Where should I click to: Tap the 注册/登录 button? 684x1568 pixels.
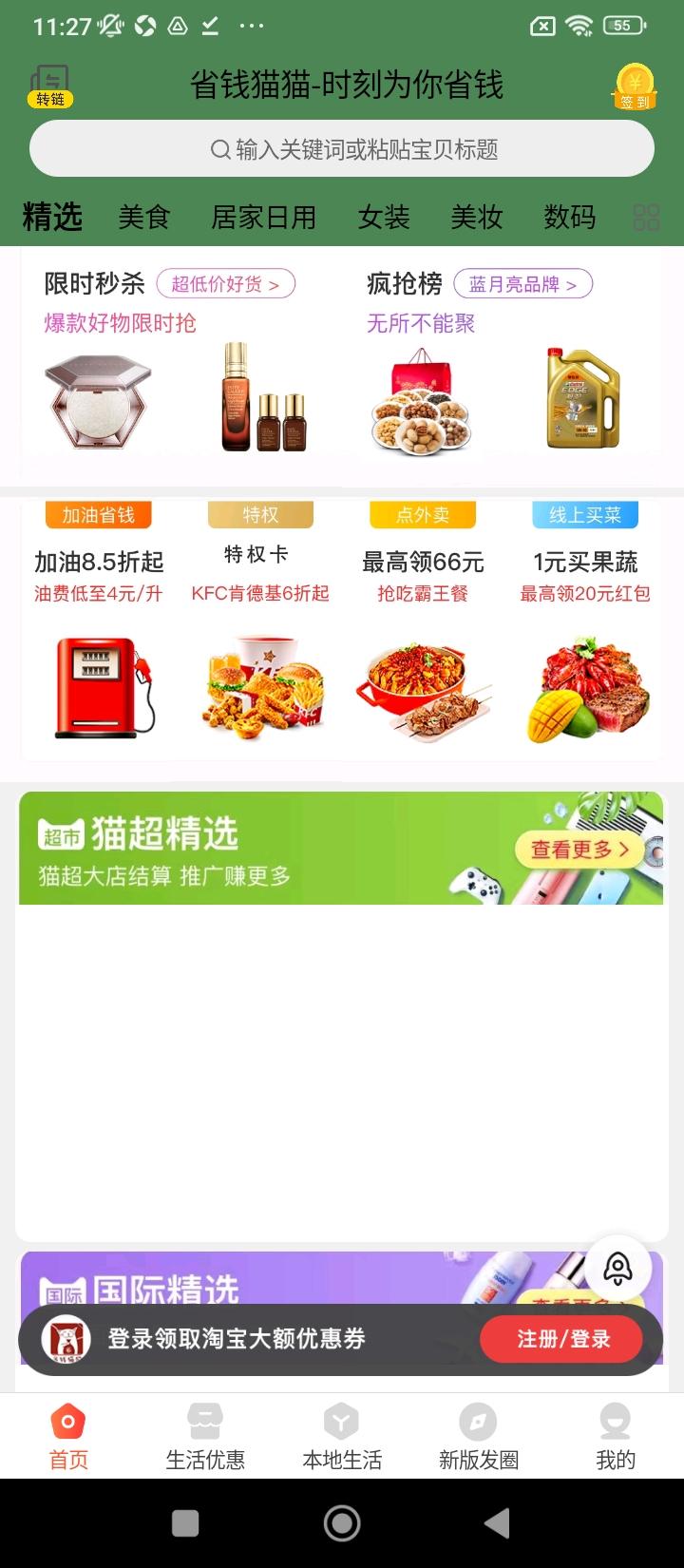[561, 1339]
